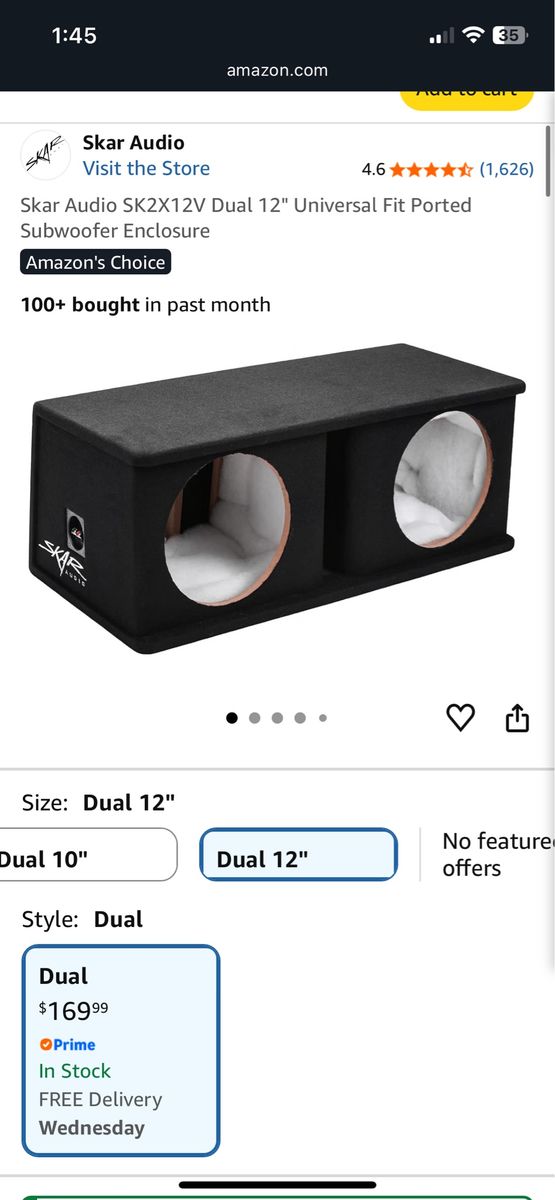This screenshot has height=1200, width=555.
Task: Open the subwoofer enclosure product image
Action: [277, 498]
